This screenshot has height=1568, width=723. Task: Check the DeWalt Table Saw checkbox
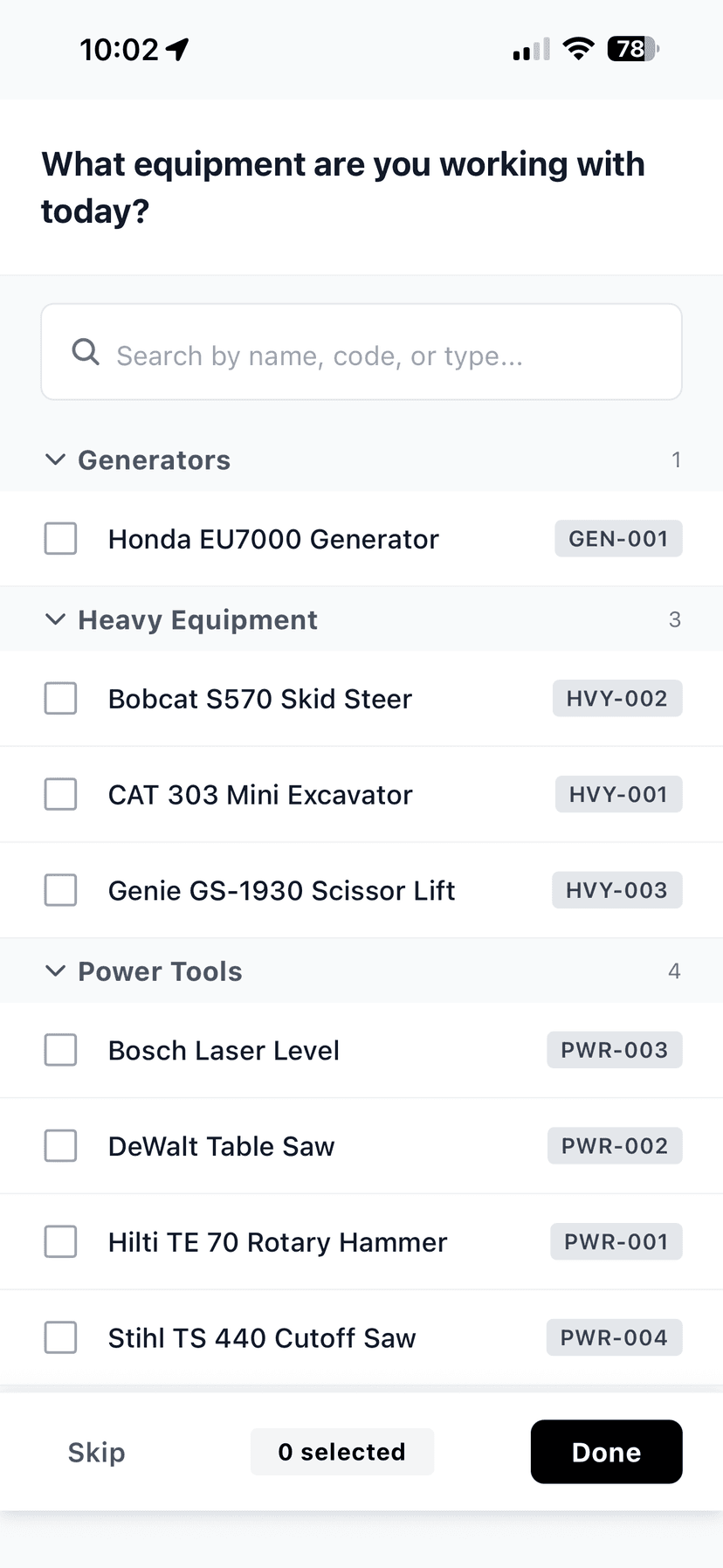tap(60, 1145)
